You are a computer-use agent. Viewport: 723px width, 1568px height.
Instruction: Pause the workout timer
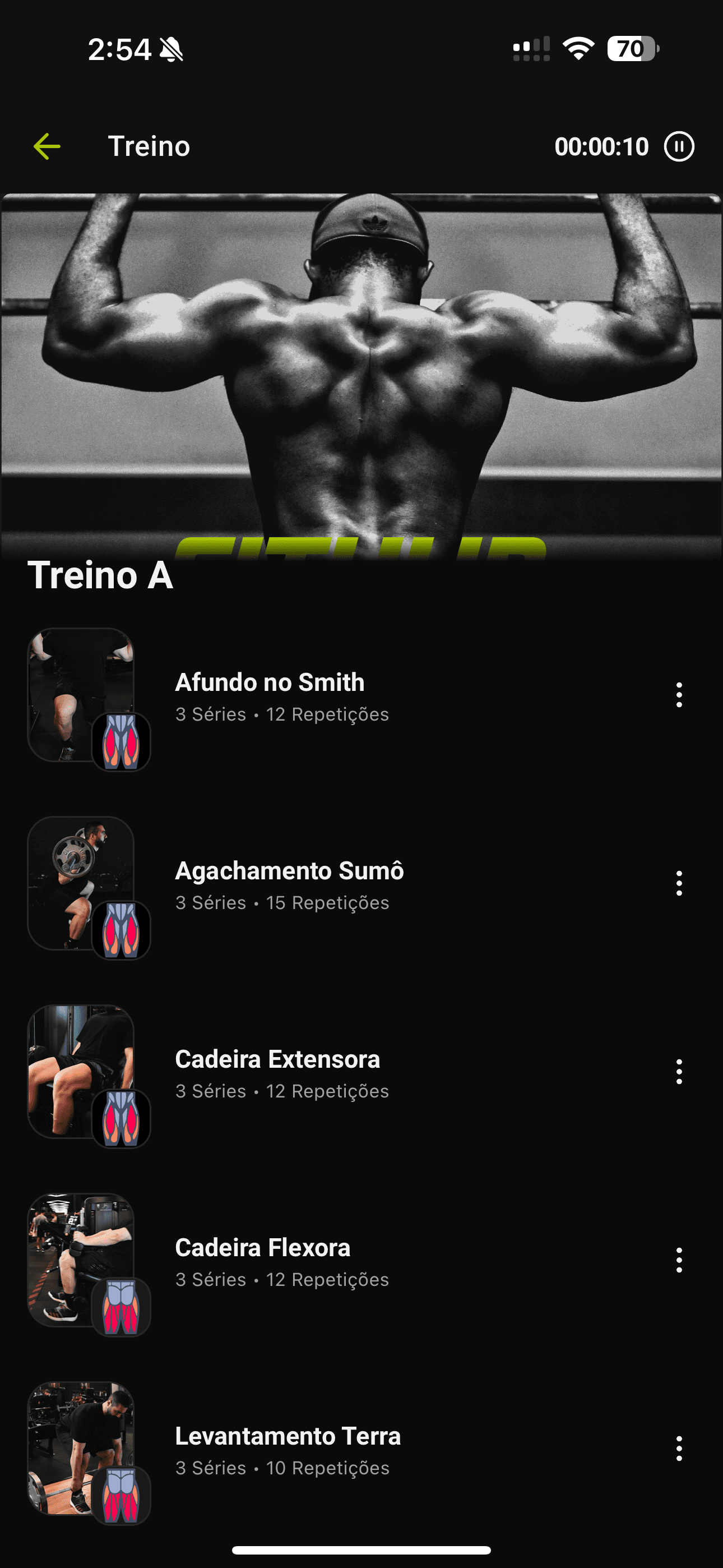(x=679, y=147)
